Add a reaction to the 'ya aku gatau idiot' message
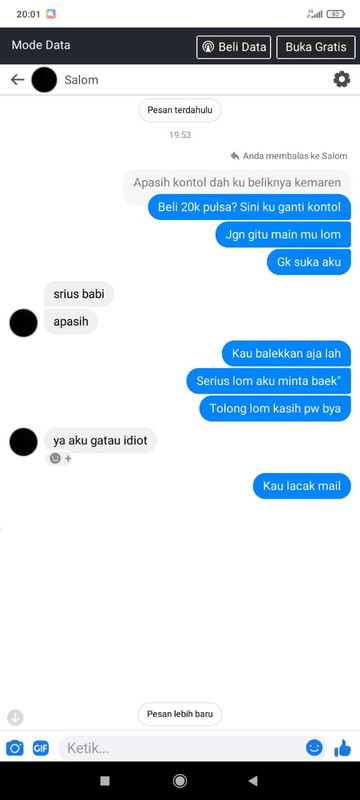The height and width of the screenshot is (800, 360). 60,459
